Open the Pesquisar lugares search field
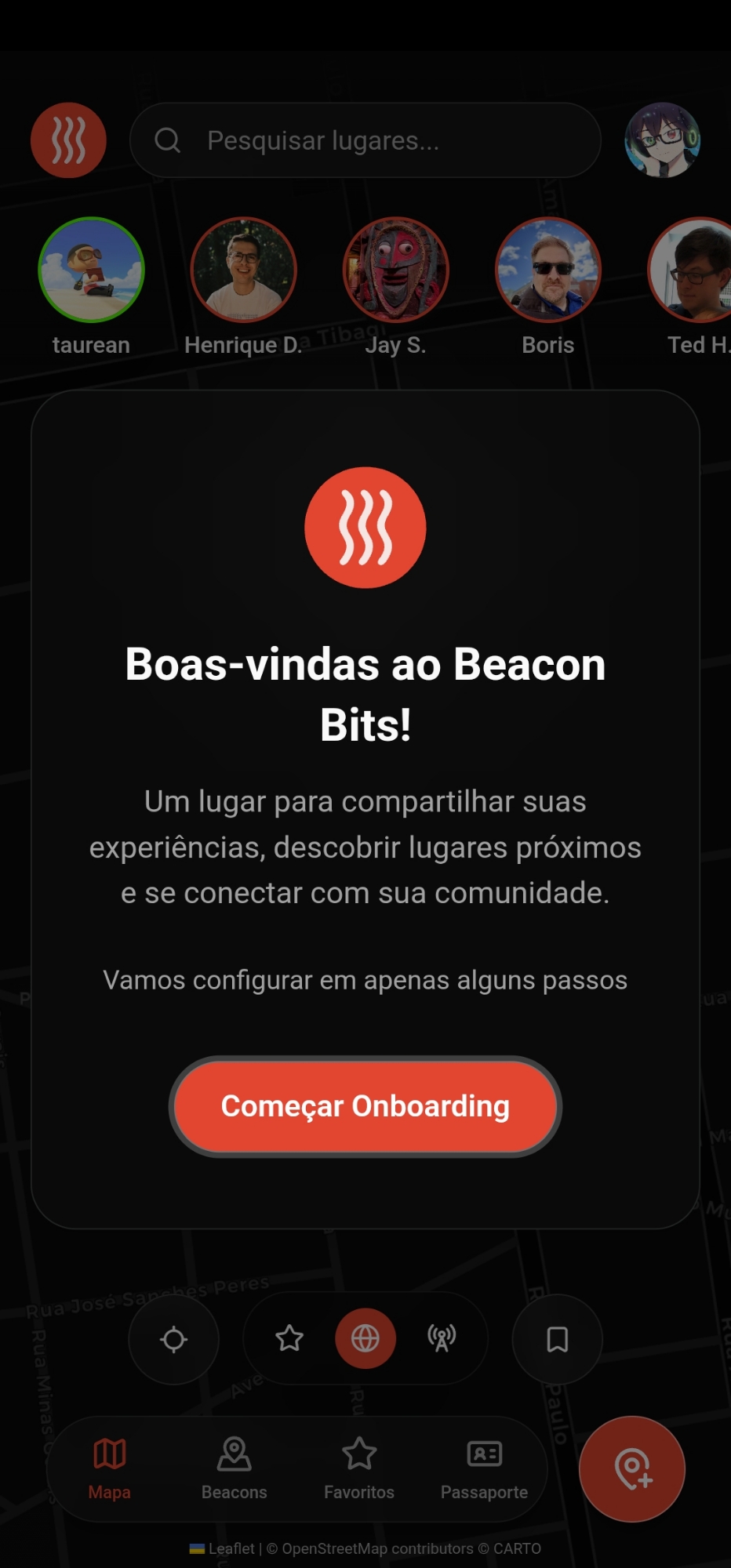This screenshot has width=731, height=1568. [365, 140]
